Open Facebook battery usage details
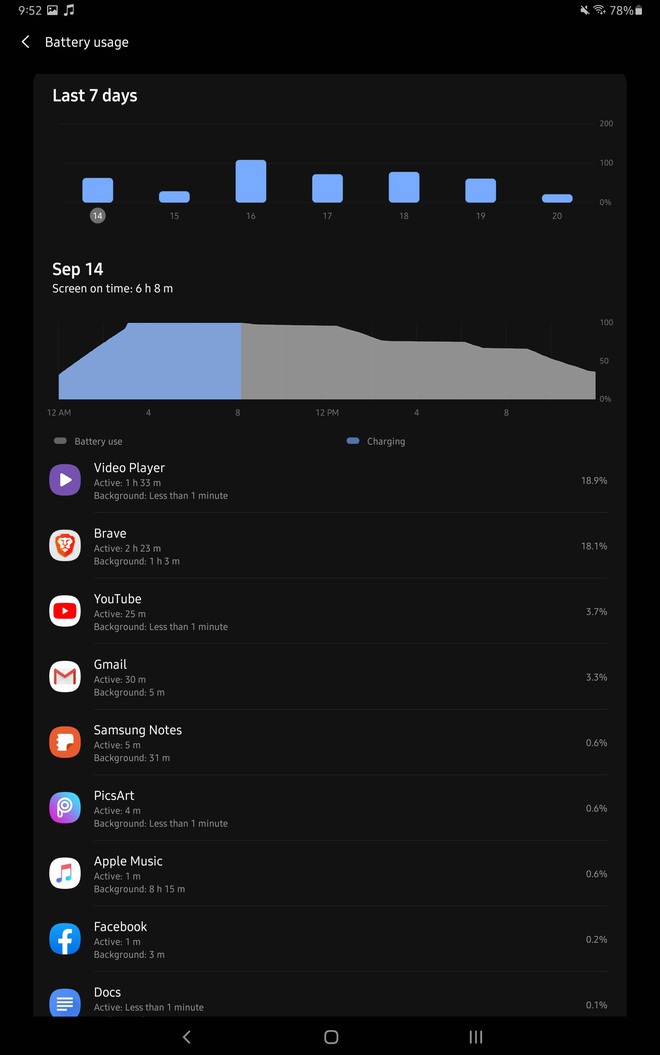Screen dimensions: 660x1055 click(x=329, y=939)
